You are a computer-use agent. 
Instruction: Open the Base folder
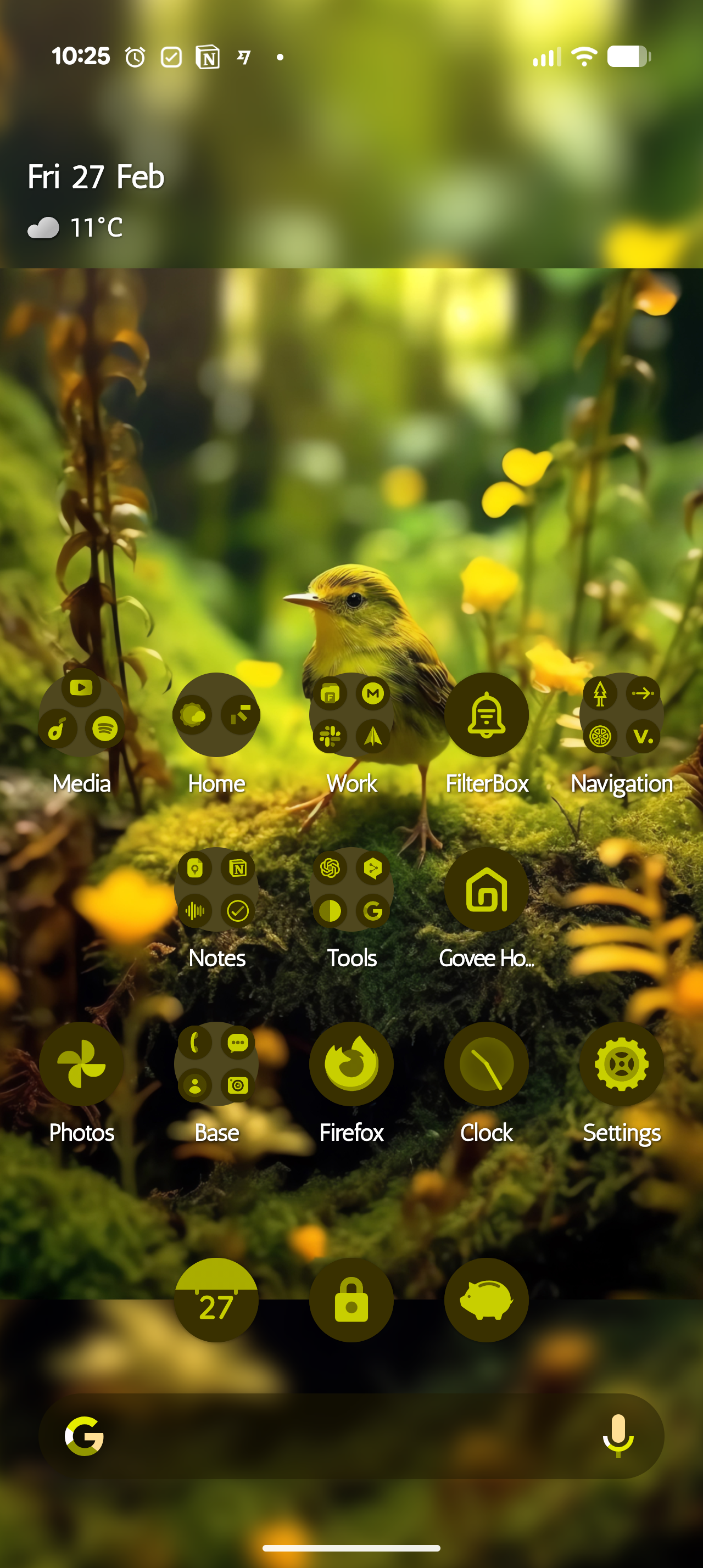click(x=216, y=1063)
